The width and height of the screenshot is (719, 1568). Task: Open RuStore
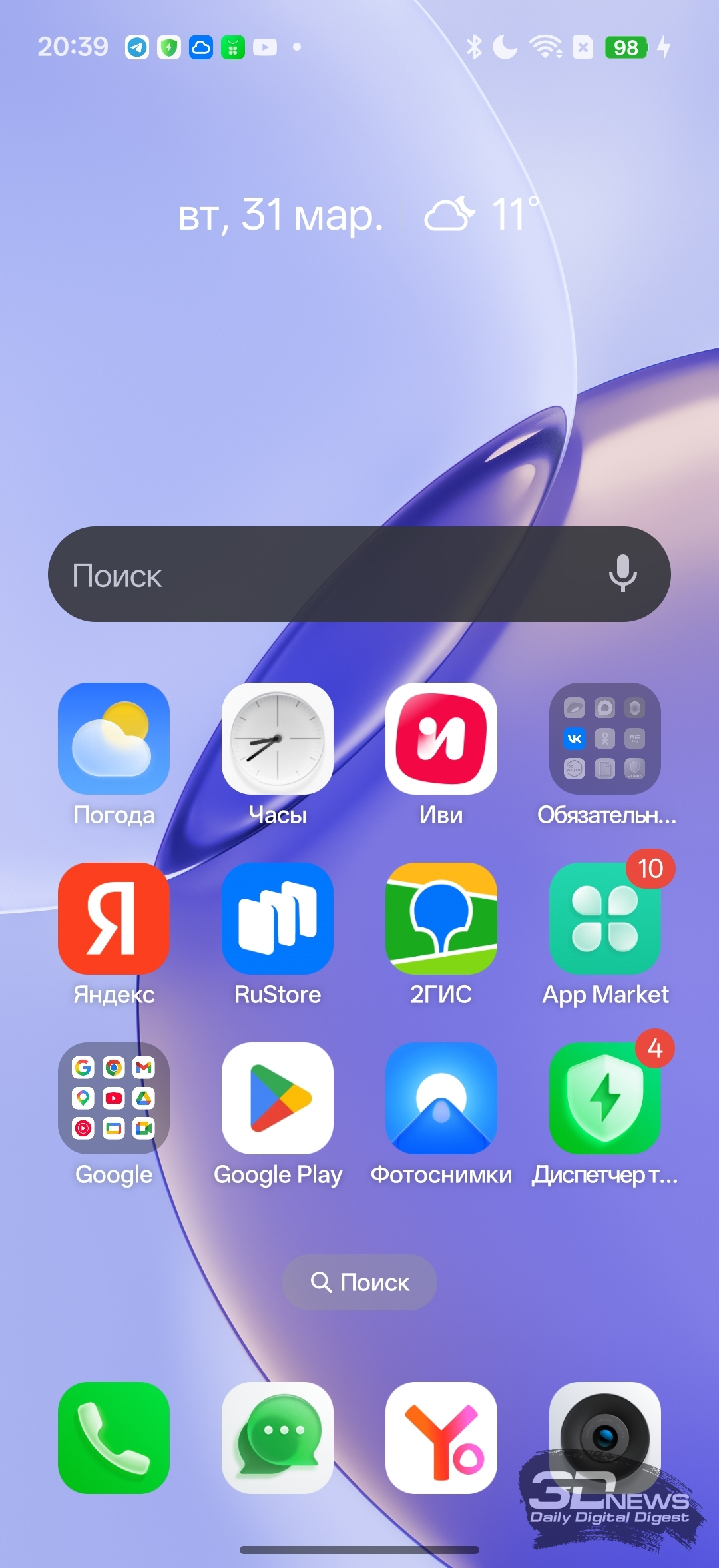[278, 919]
